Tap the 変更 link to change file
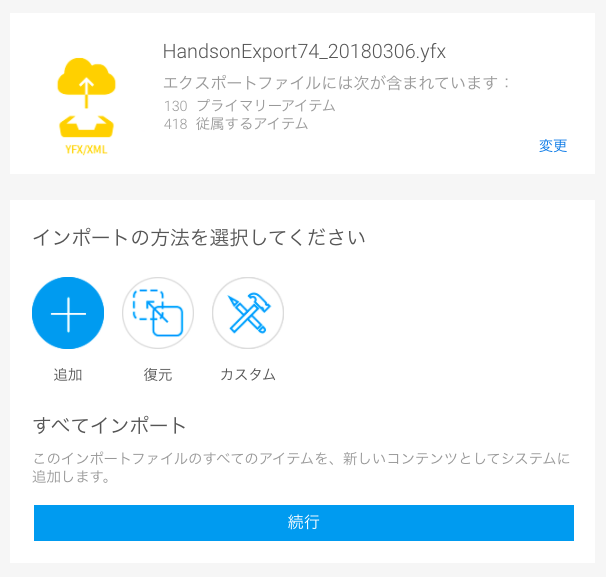 pyautogui.click(x=553, y=146)
